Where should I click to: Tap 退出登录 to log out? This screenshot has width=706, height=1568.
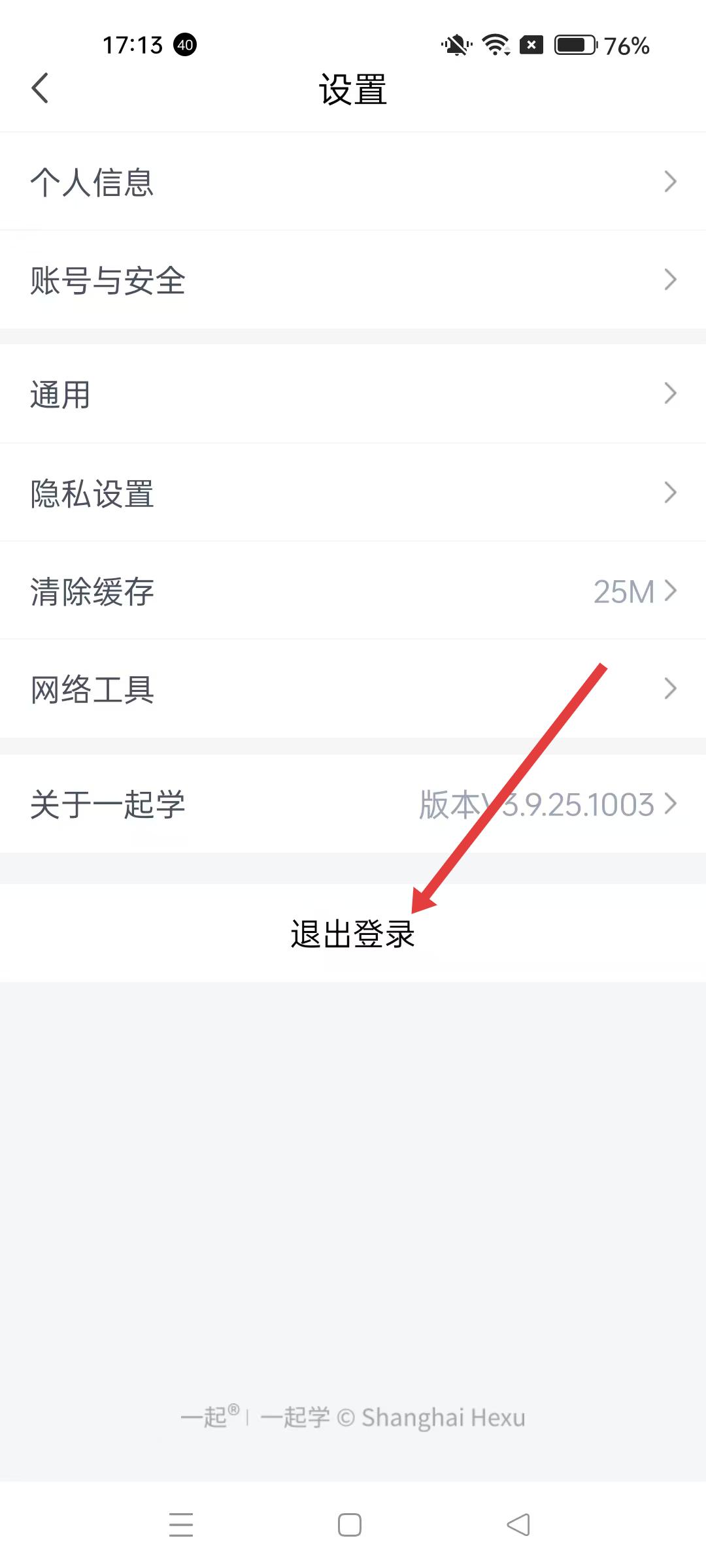[x=353, y=934]
